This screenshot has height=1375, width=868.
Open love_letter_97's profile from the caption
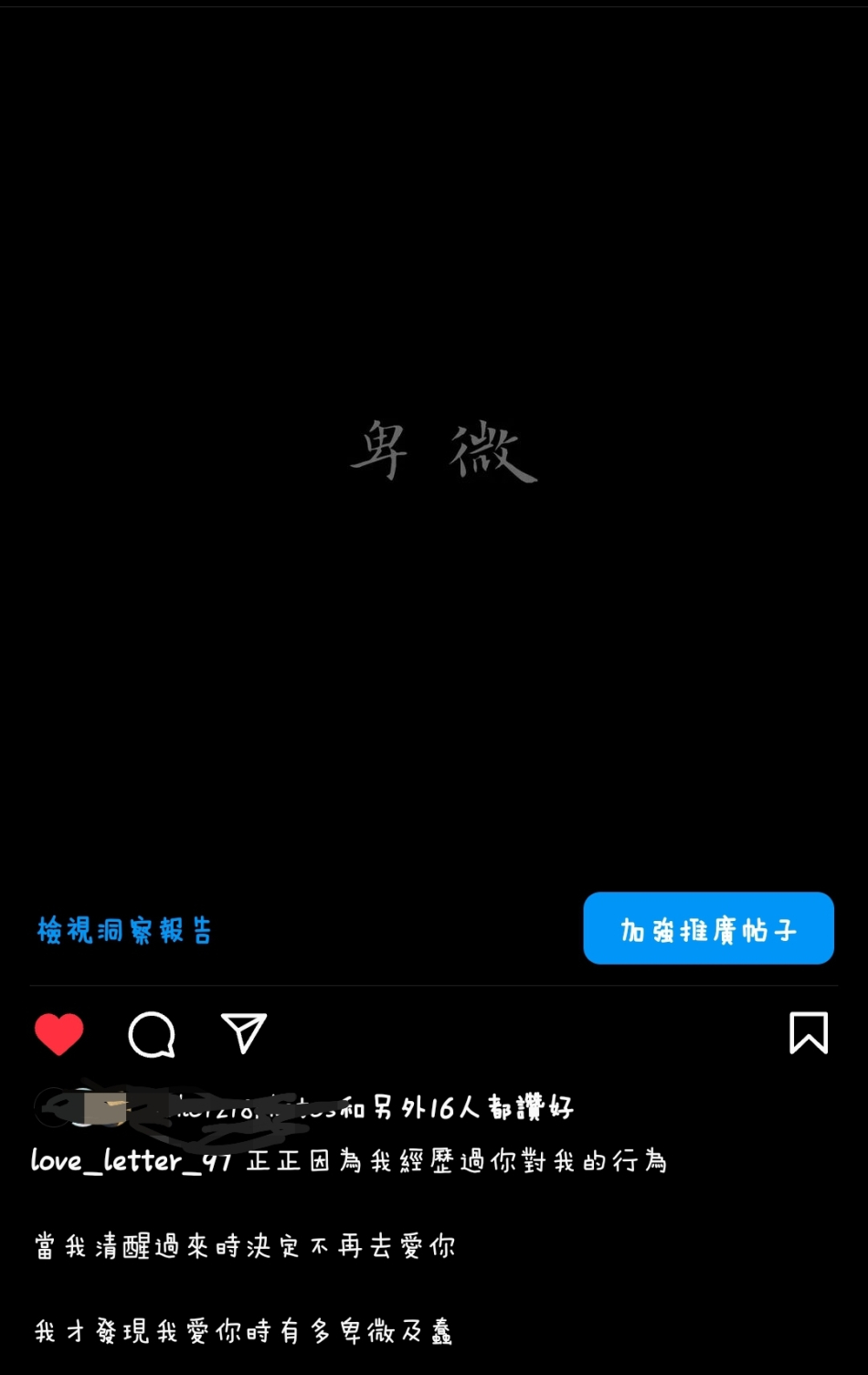(131, 1159)
